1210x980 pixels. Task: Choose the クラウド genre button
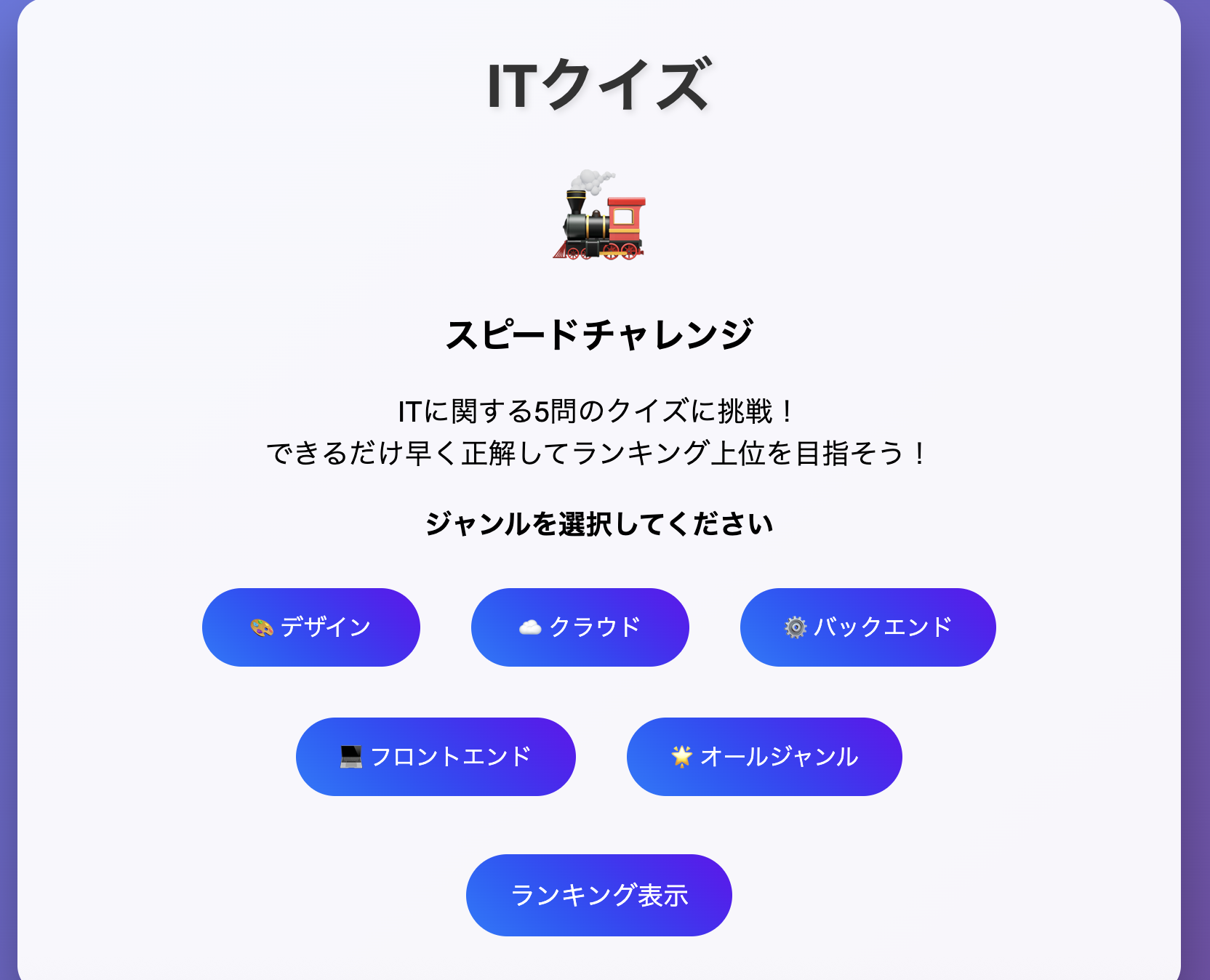pyautogui.click(x=580, y=627)
